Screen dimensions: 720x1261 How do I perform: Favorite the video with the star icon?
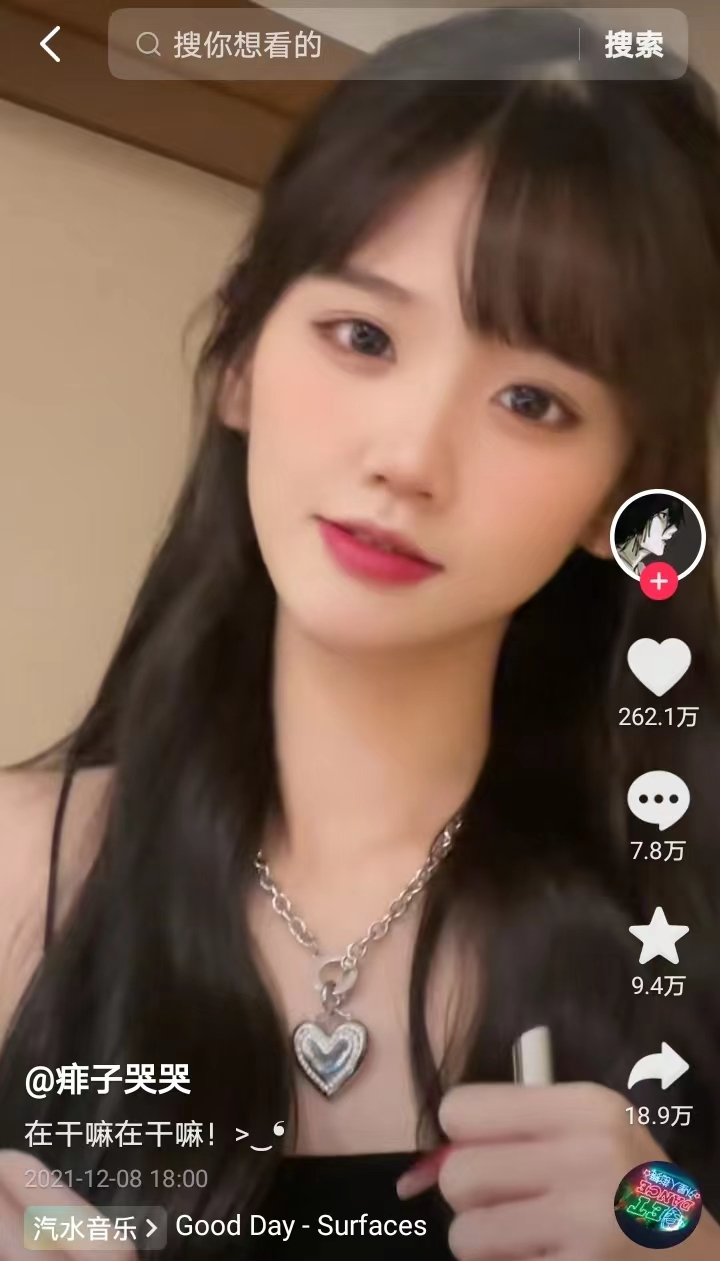(658, 939)
